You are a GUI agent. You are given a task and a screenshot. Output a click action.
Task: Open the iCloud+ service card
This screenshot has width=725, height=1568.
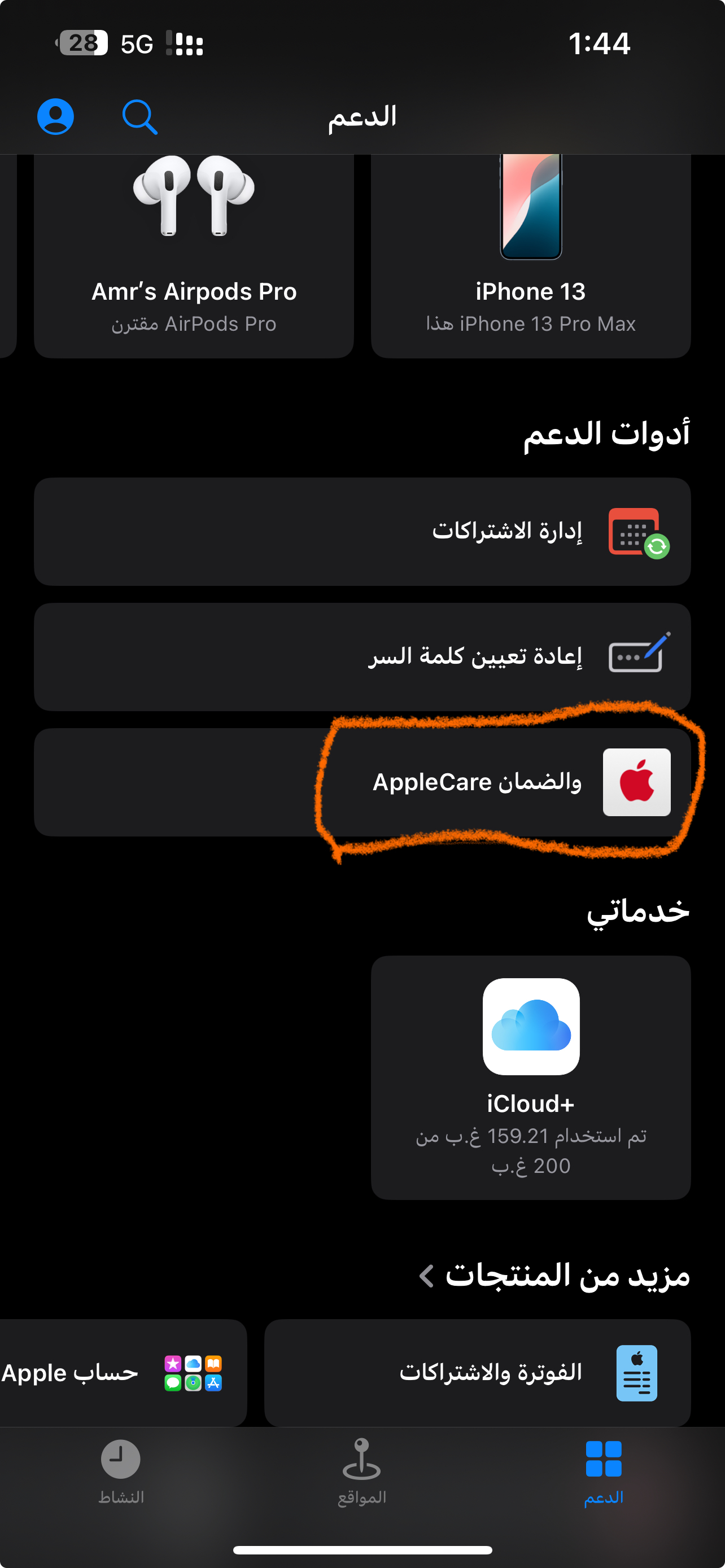[x=530, y=1077]
